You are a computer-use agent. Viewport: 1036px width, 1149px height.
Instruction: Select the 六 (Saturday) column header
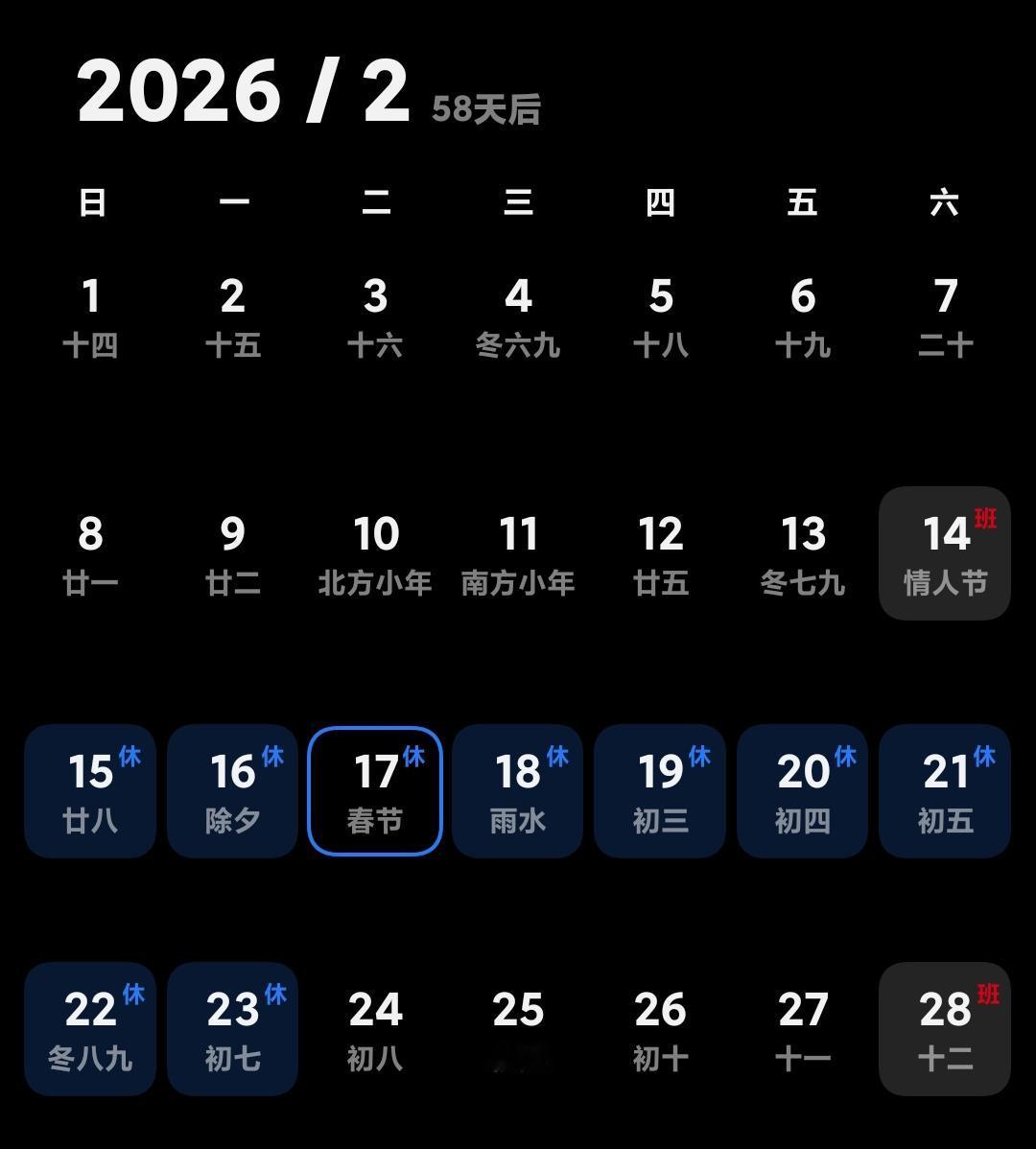click(x=945, y=202)
